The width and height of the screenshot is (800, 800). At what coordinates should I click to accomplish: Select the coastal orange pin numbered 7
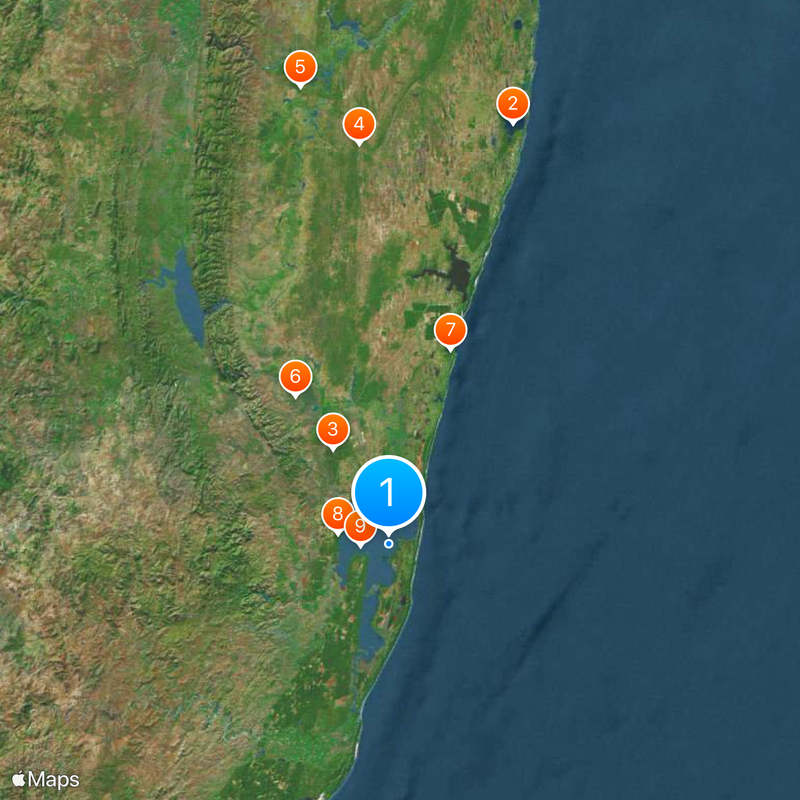click(451, 329)
